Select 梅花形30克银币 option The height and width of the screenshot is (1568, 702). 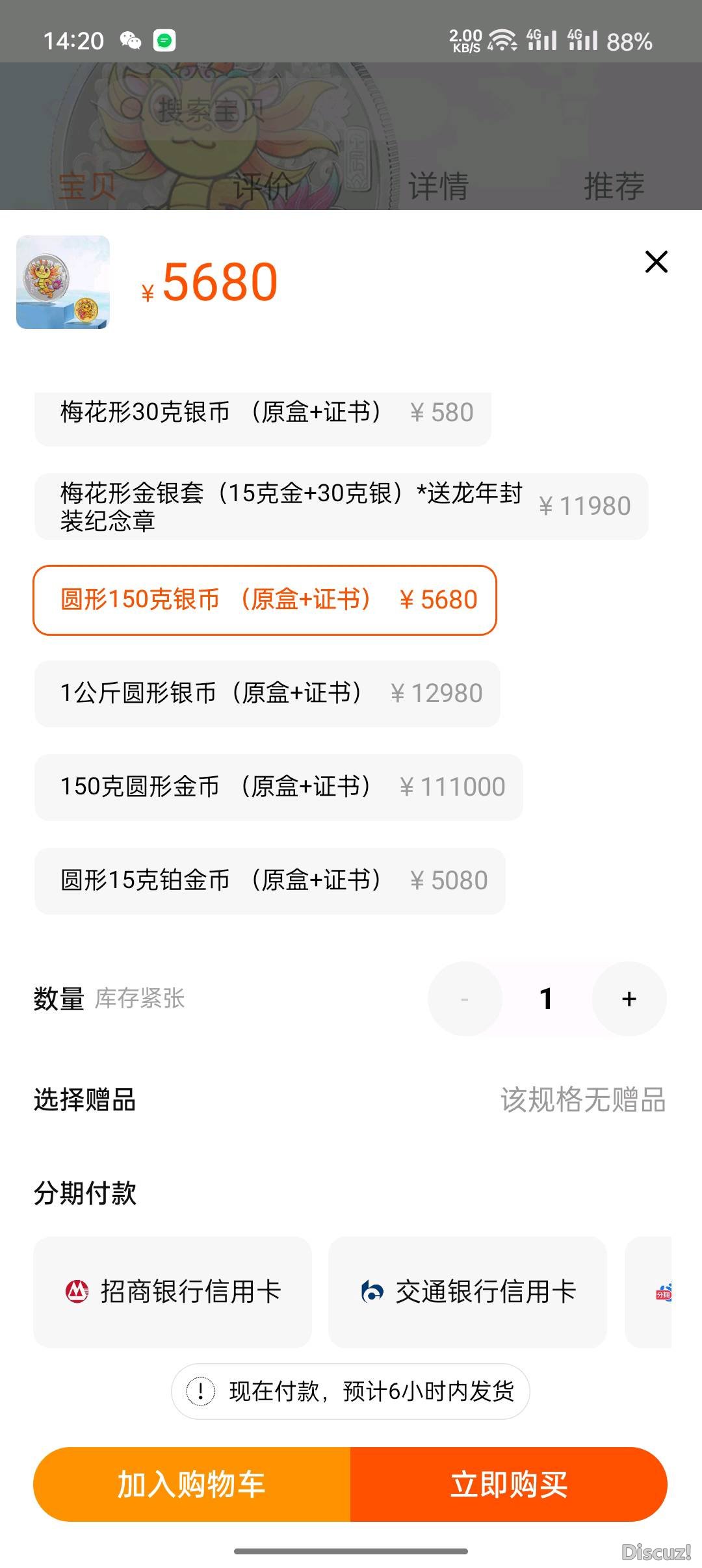pos(263,417)
